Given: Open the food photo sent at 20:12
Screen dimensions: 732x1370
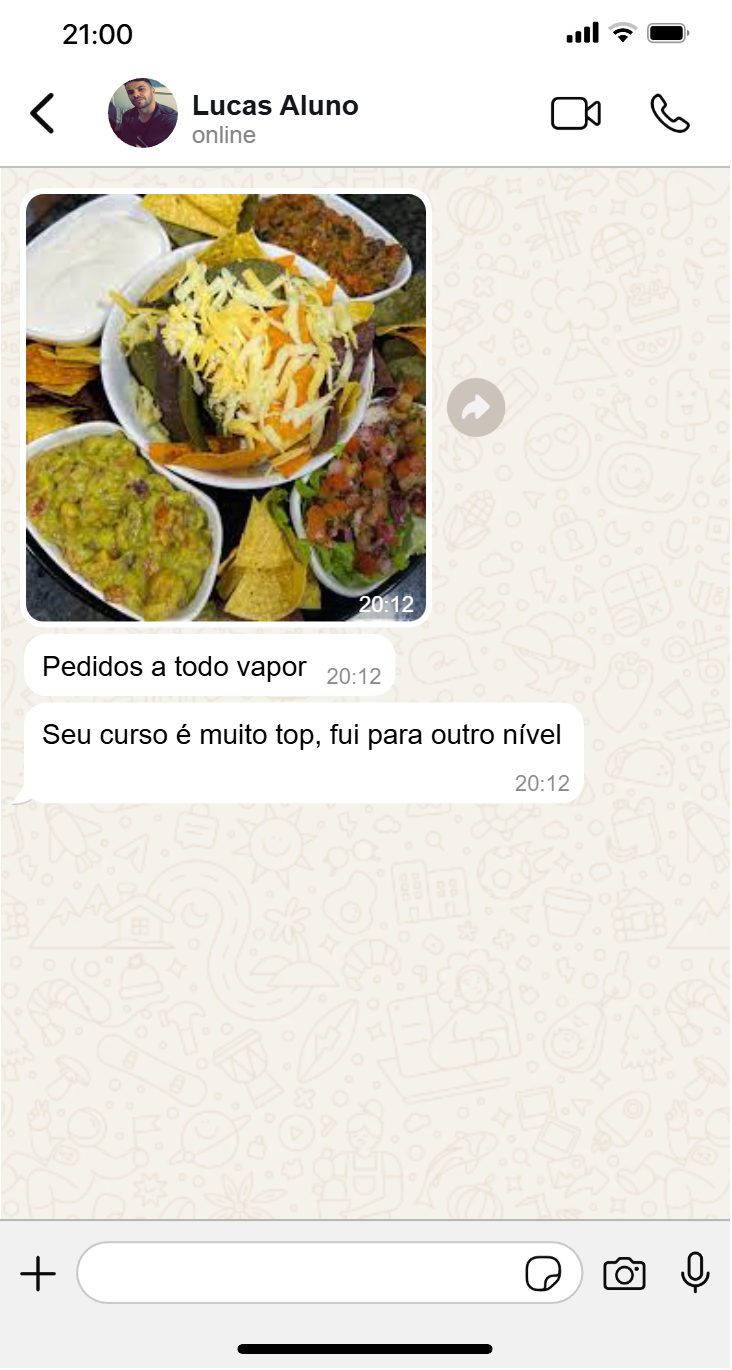Looking at the screenshot, I should [226, 407].
